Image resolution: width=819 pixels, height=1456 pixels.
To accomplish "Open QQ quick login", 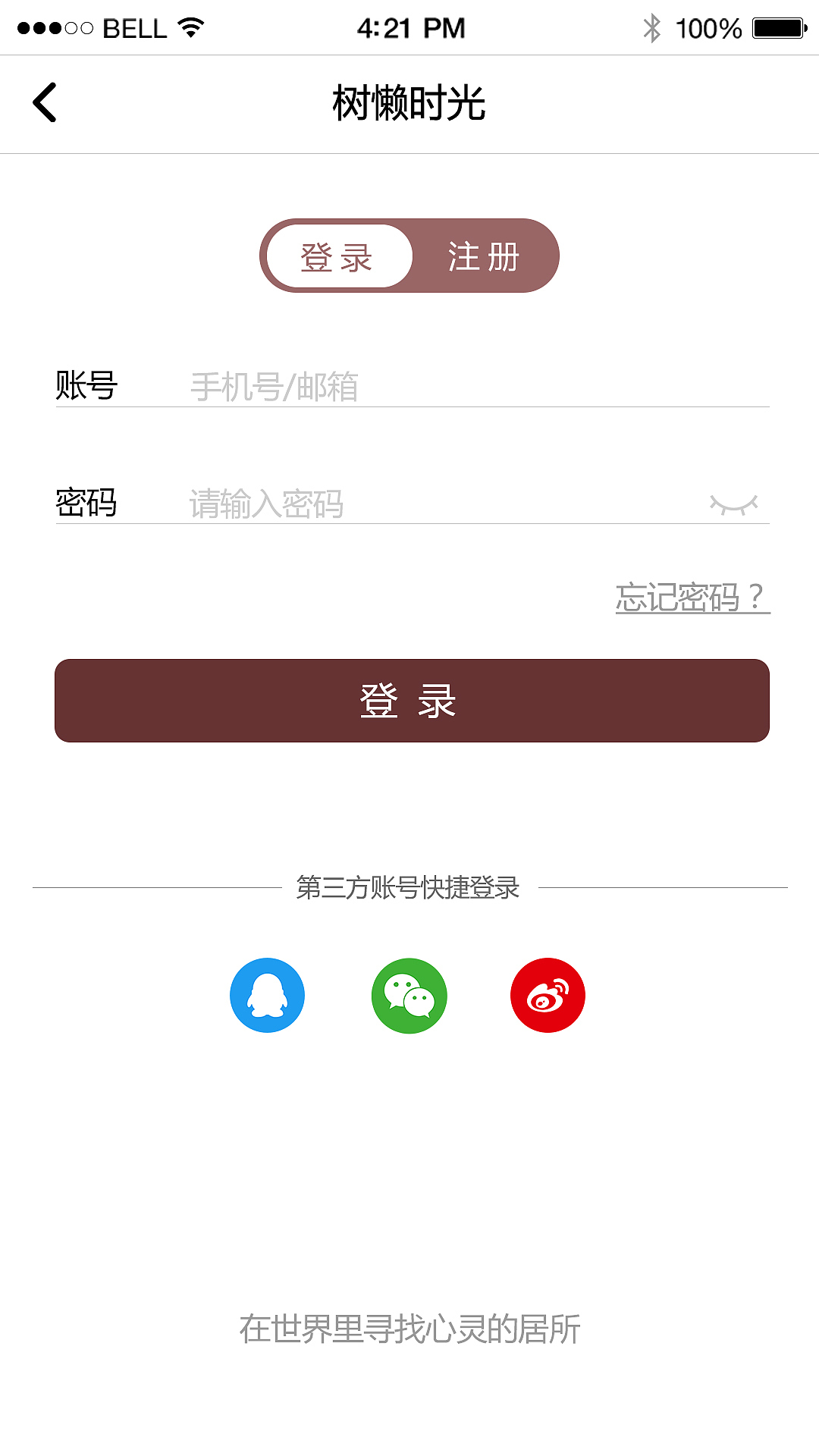I will (267, 994).
